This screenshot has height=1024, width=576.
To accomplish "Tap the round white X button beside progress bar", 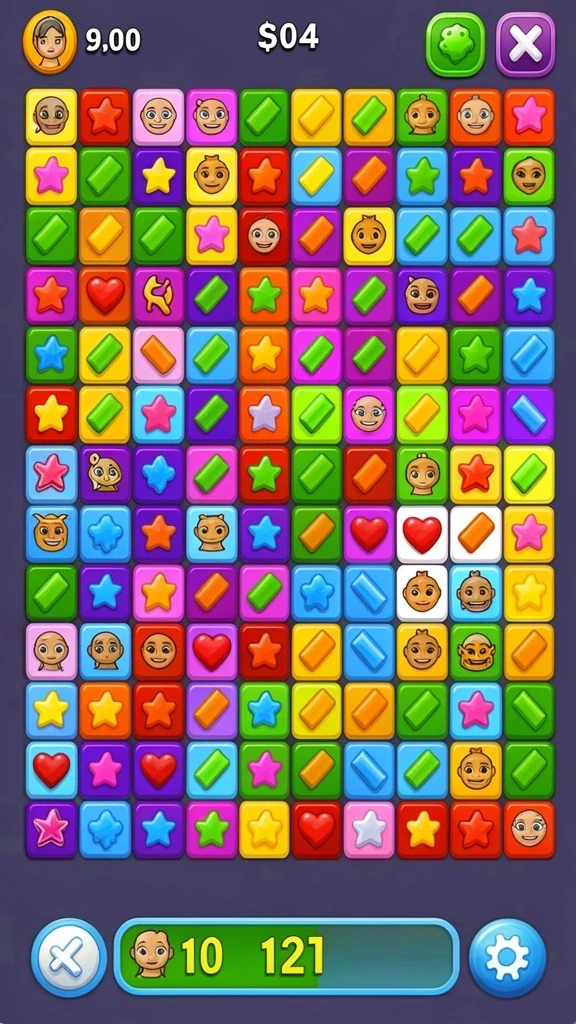I will 69,958.
